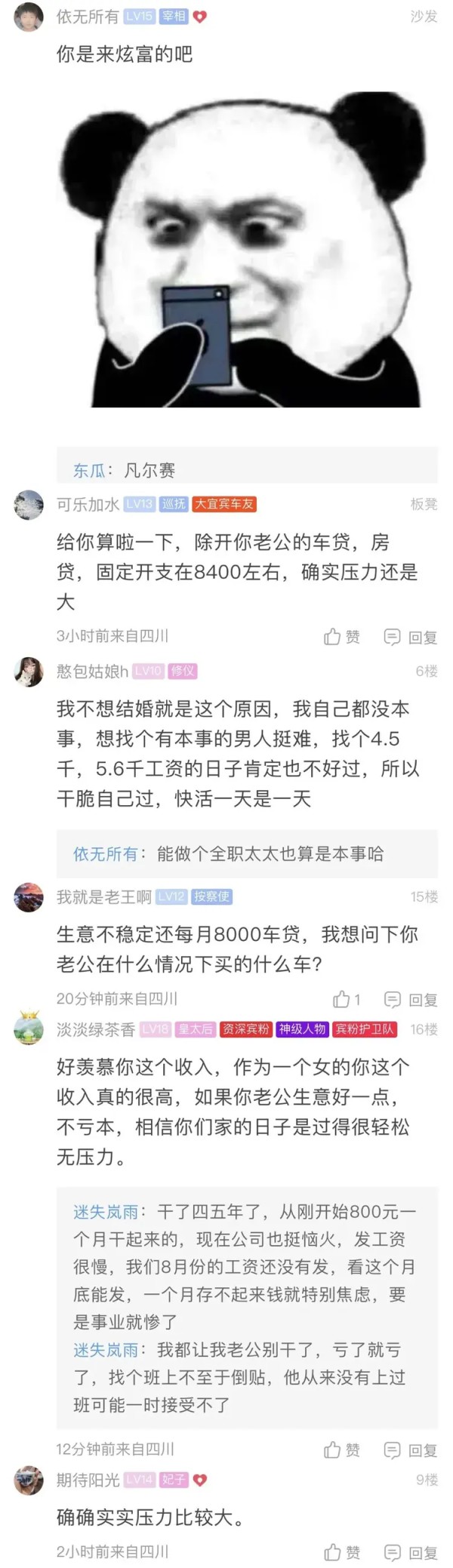Tap 期待阳光's avatar
453x1568 pixels.
pos(29,1480)
